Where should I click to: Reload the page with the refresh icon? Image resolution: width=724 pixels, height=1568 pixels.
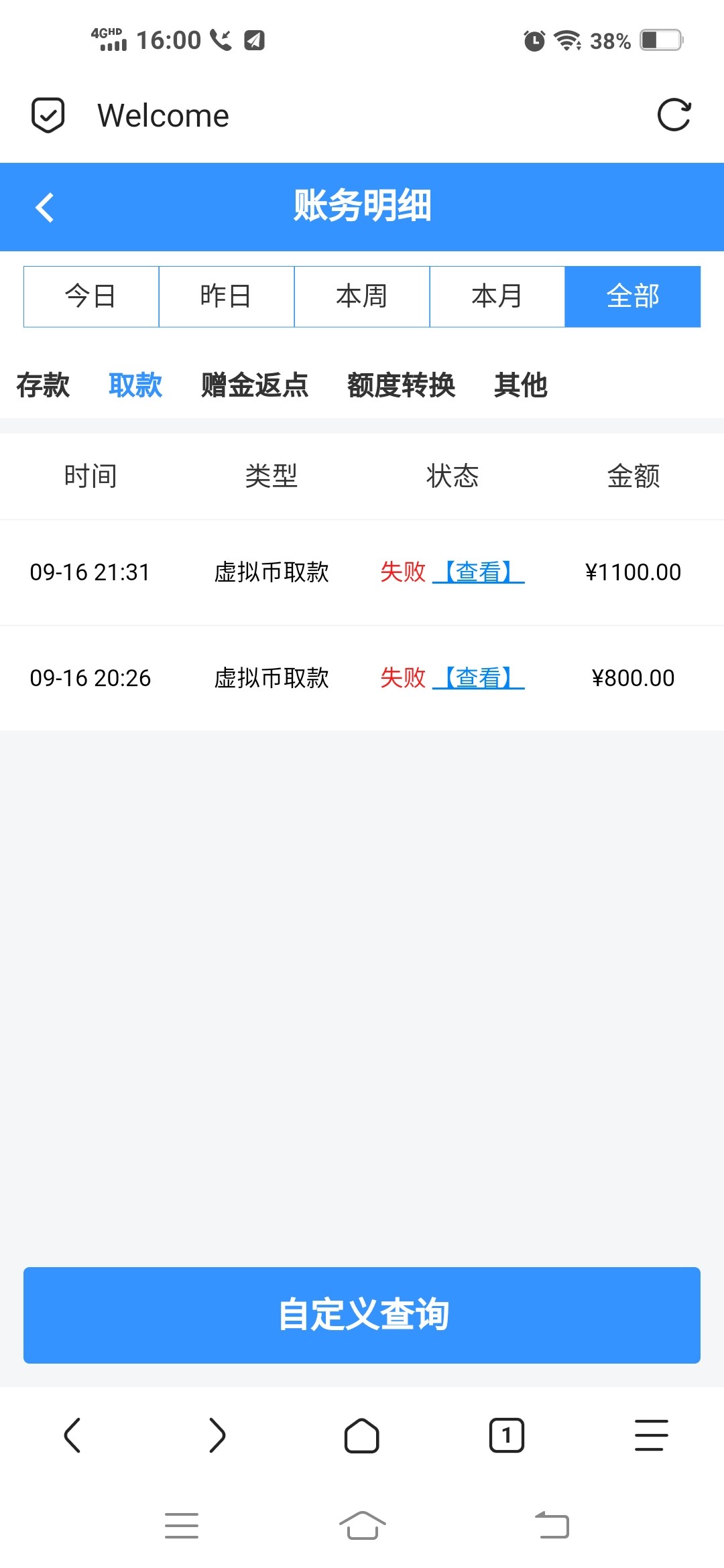[674, 115]
